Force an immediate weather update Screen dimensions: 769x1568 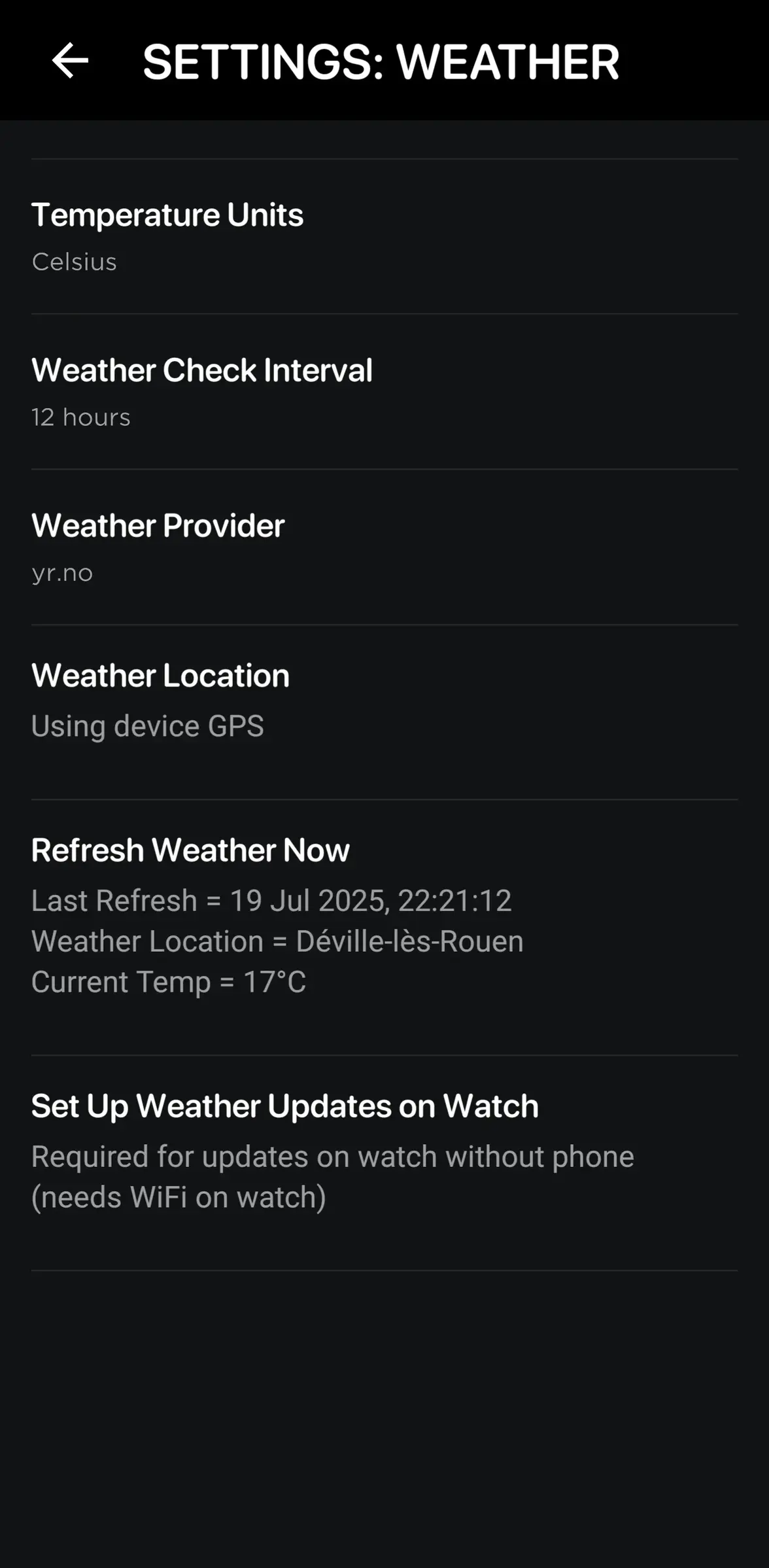coord(190,850)
